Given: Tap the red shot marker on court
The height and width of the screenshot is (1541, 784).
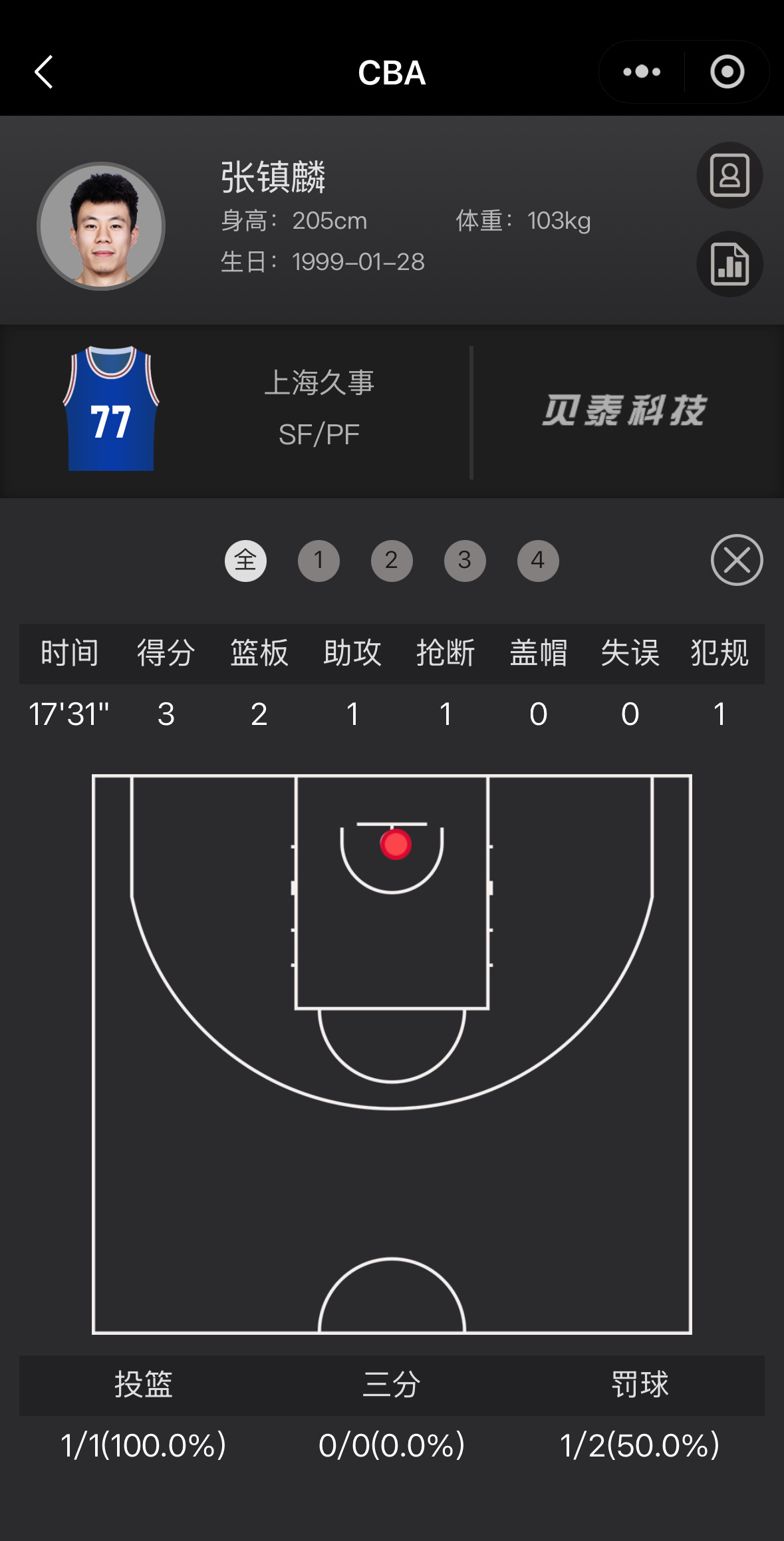Looking at the screenshot, I should [396, 845].
